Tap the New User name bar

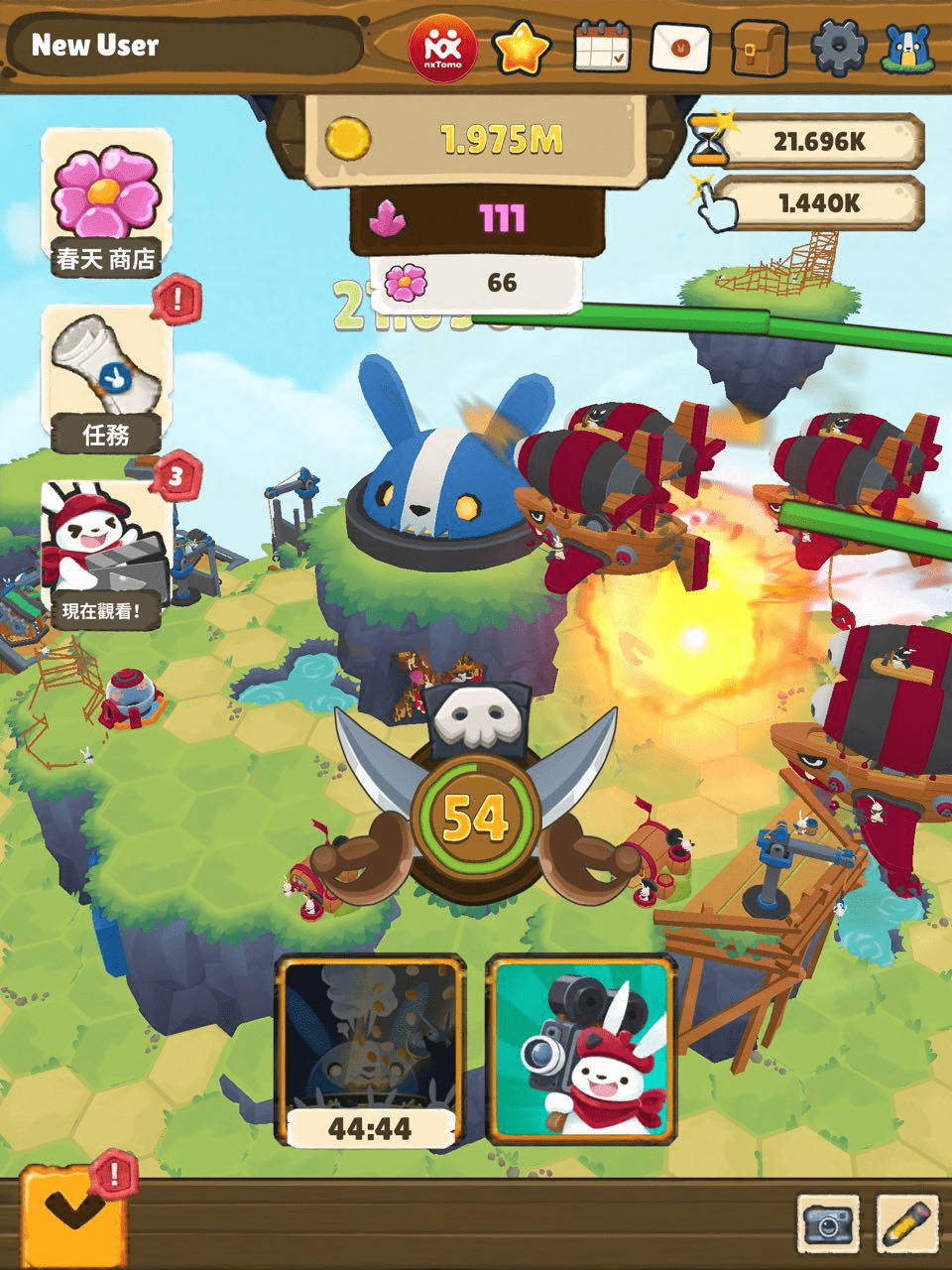pos(183,46)
